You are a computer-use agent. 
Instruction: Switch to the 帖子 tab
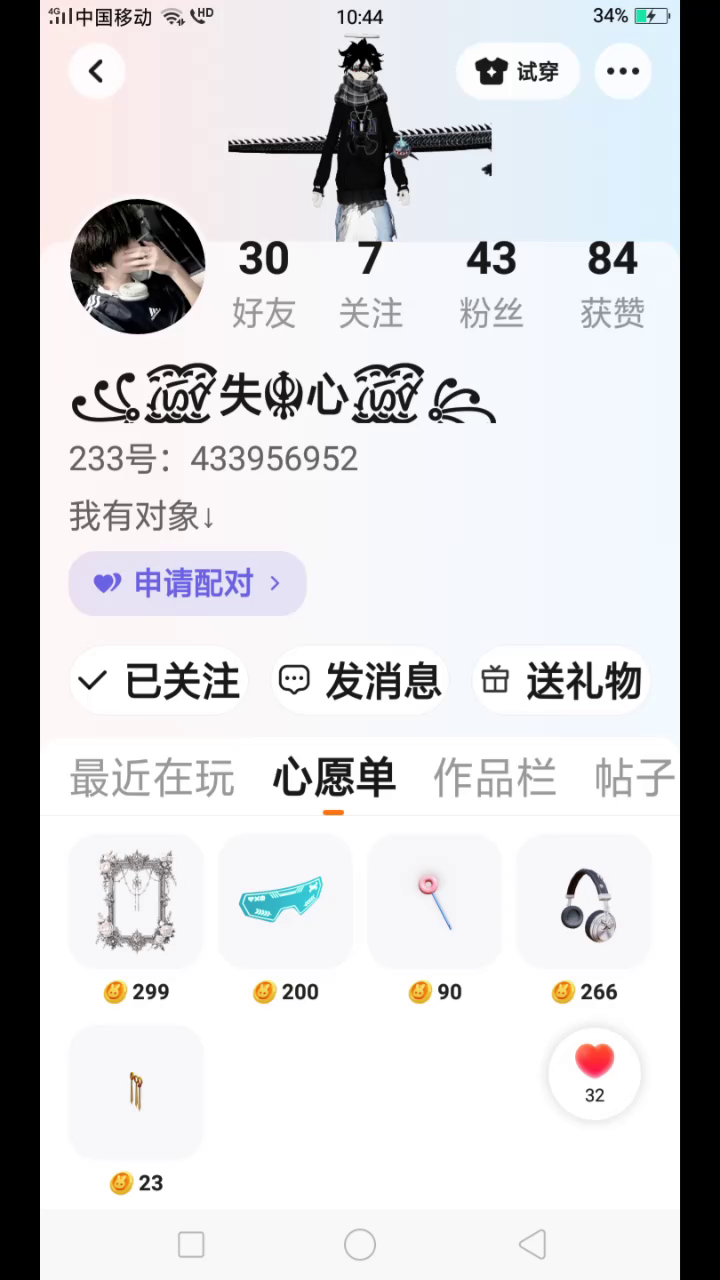[634, 778]
